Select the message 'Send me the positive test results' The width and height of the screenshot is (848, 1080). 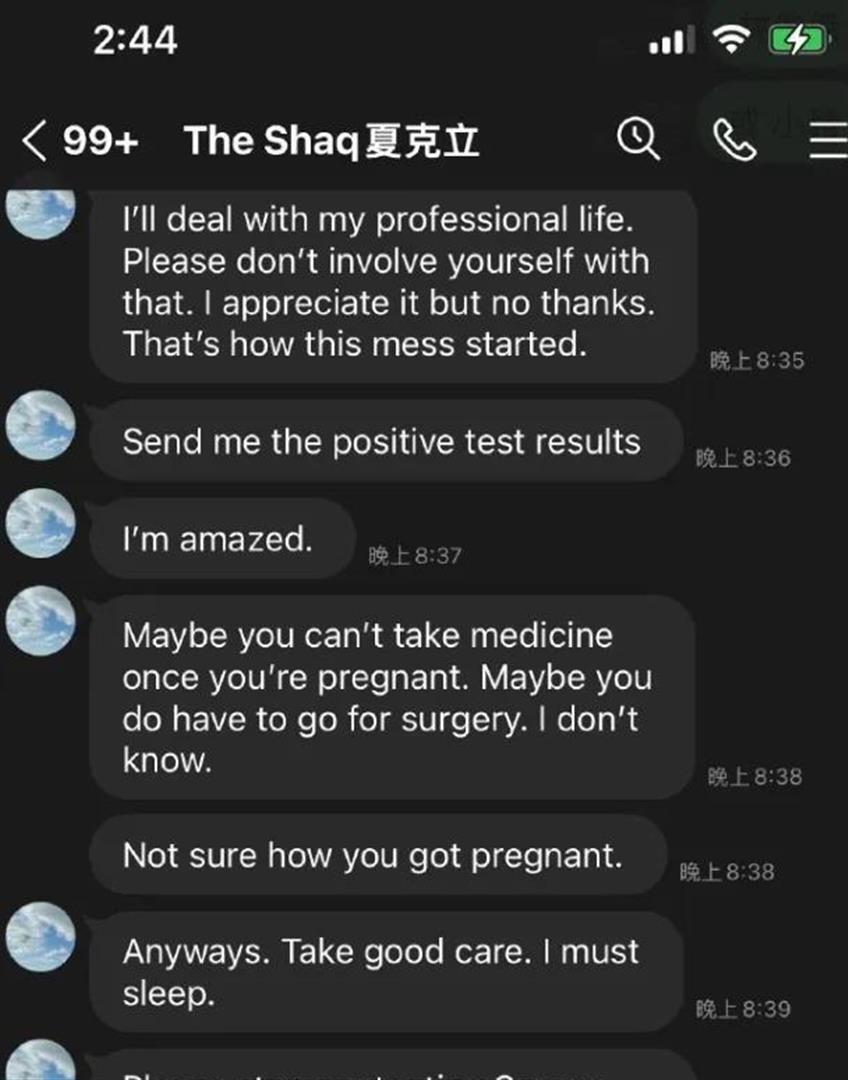385,441
